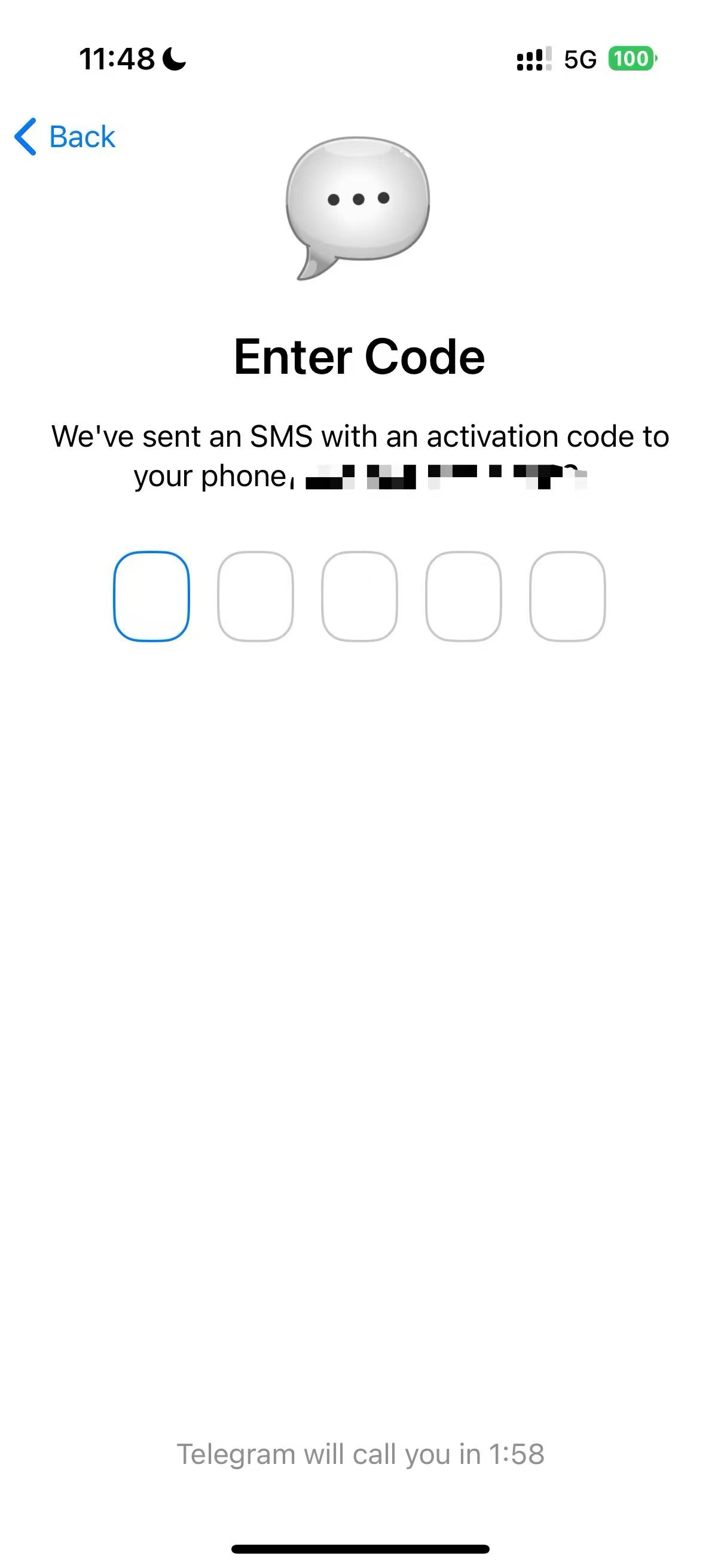721x1568 pixels.
Task: Go back to the previous screen
Action: click(66, 136)
